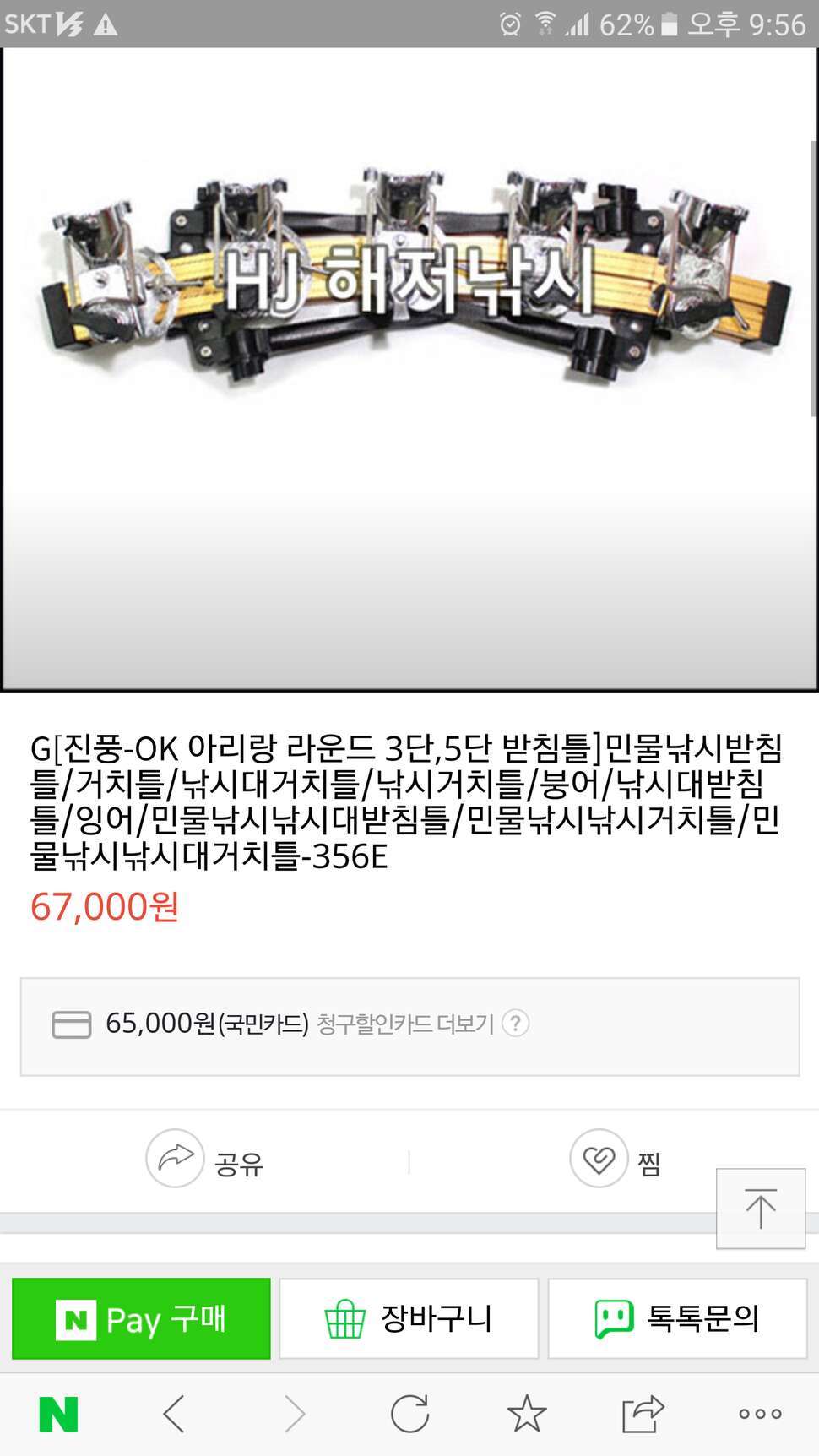Share this product via 공유
The image size is (819, 1456).
[x=204, y=1161]
